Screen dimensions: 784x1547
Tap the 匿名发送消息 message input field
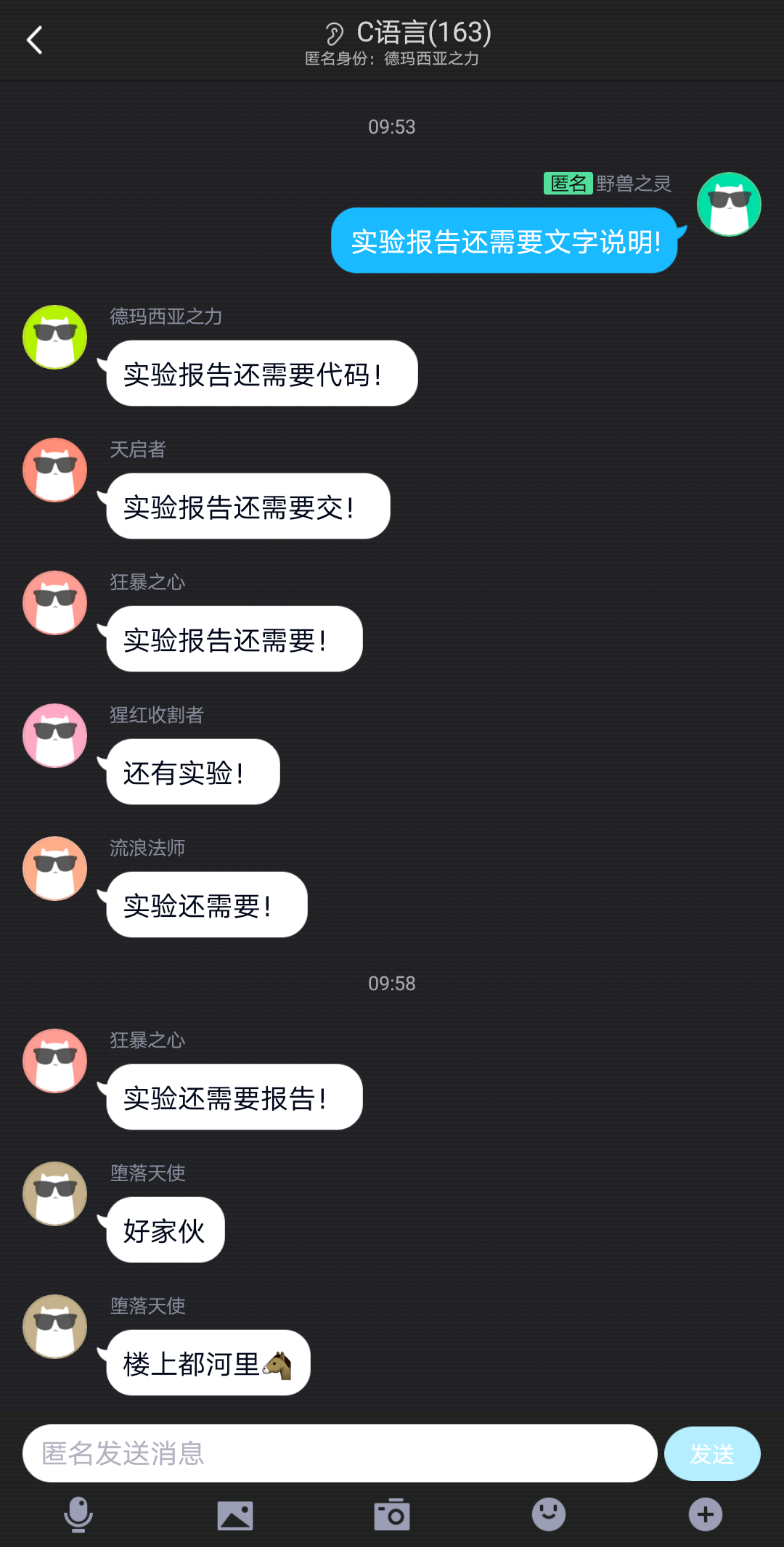pyautogui.click(x=339, y=1453)
